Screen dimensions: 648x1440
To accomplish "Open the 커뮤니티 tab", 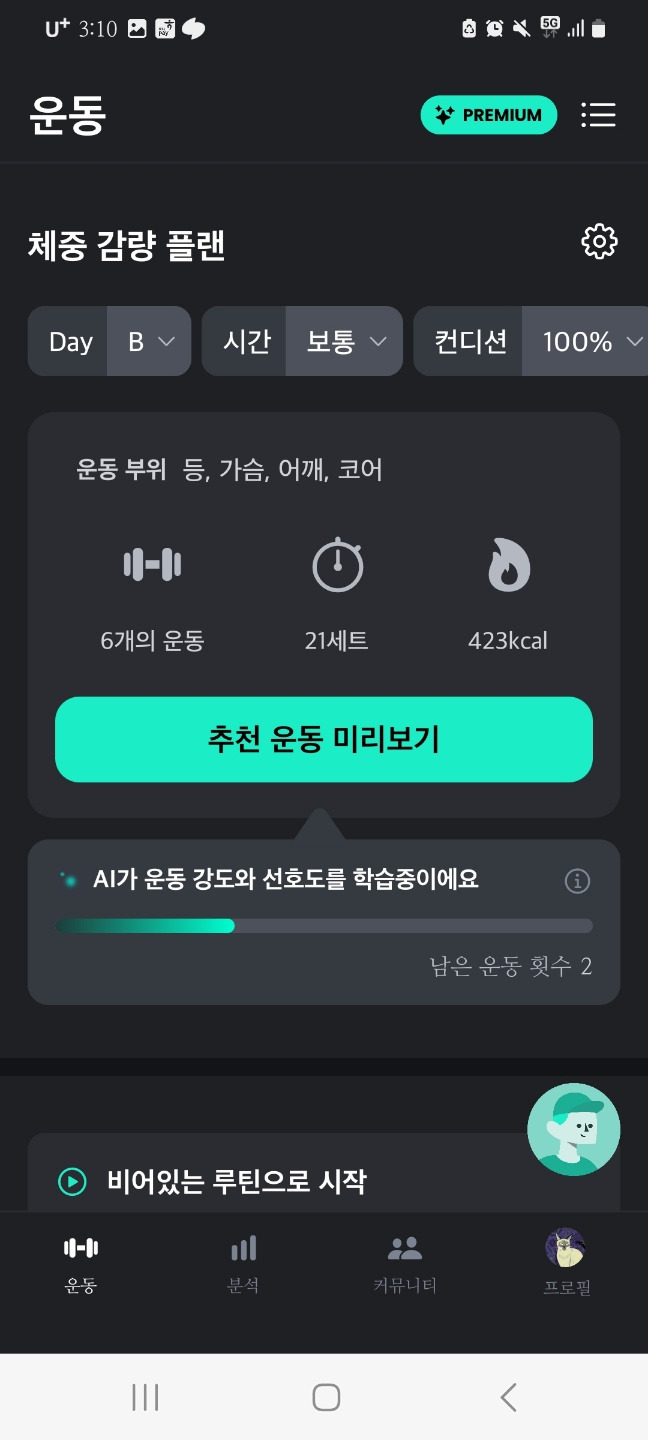I will (405, 1265).
